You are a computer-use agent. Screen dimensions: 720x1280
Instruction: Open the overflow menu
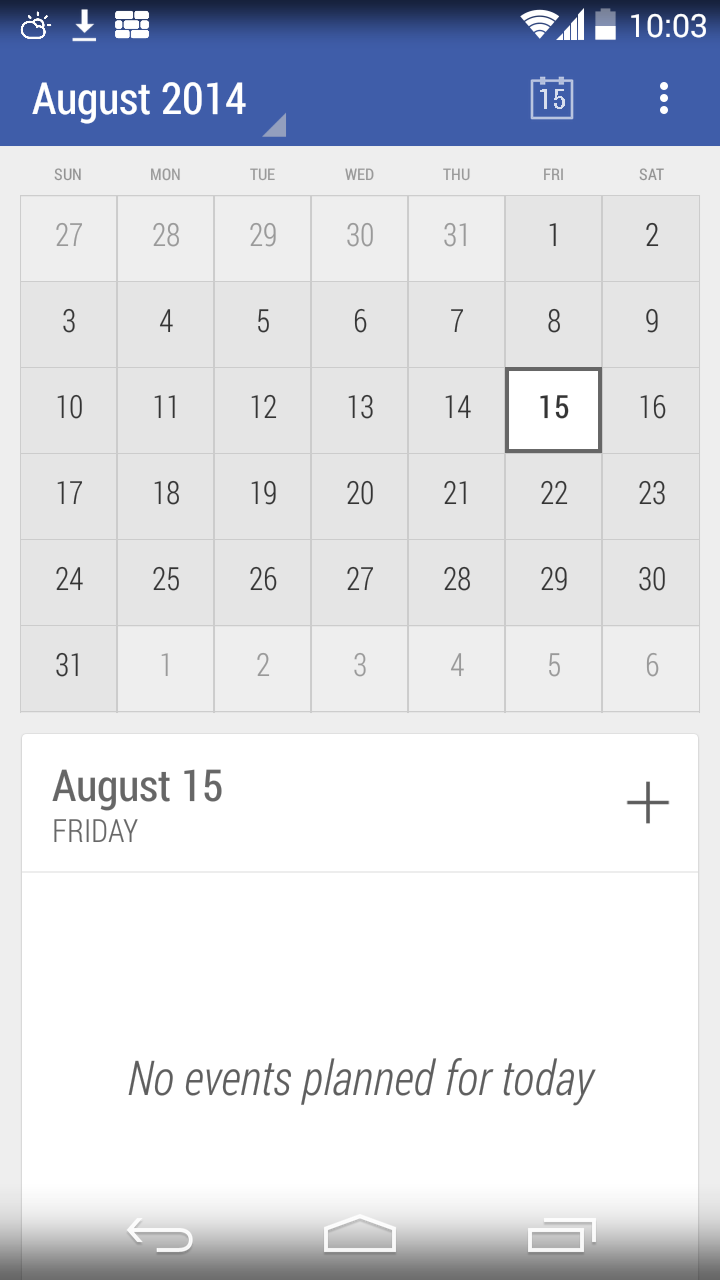tap(663, 98)
